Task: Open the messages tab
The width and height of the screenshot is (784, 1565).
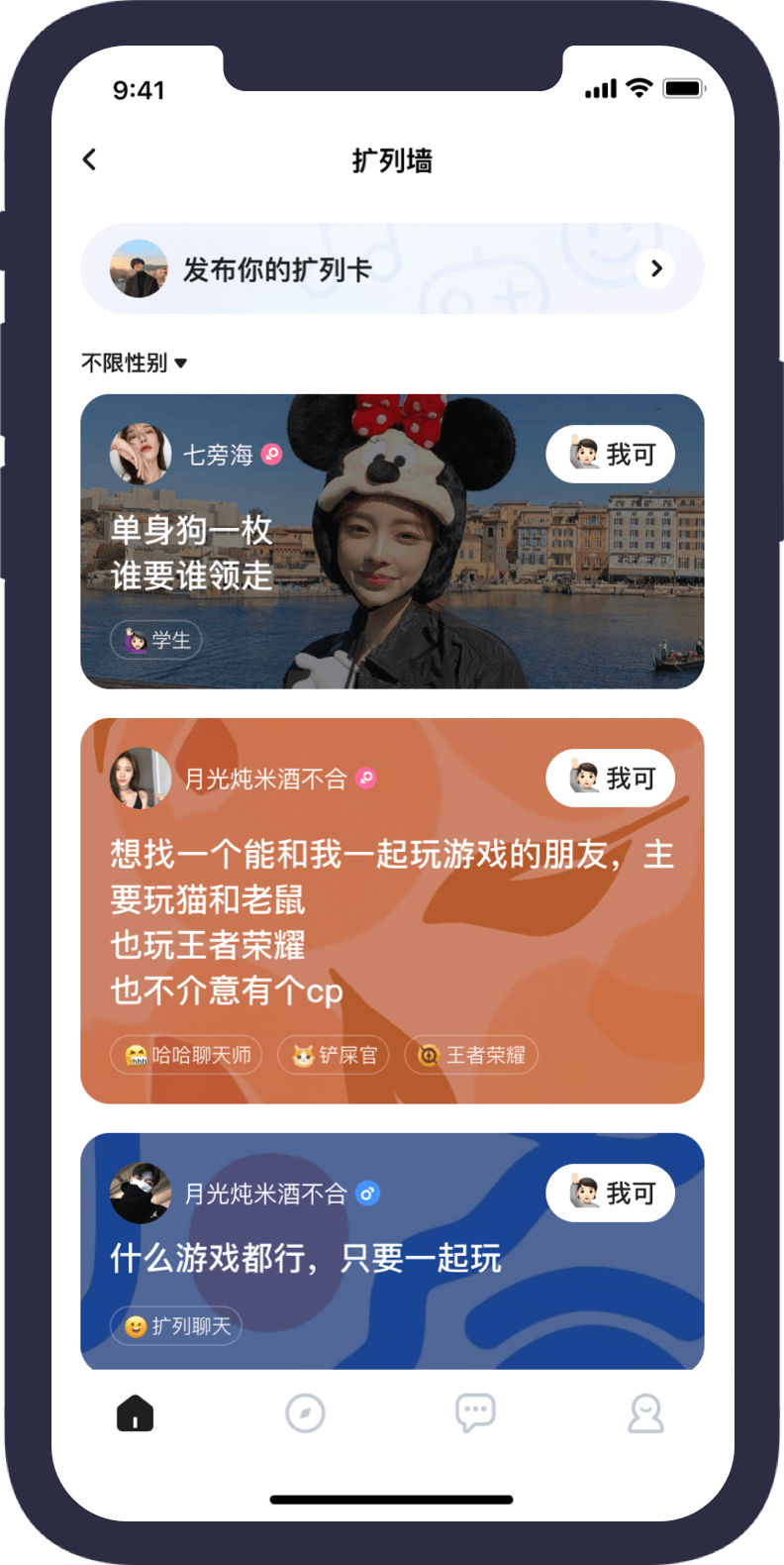Action: [x=475, y=1413]
